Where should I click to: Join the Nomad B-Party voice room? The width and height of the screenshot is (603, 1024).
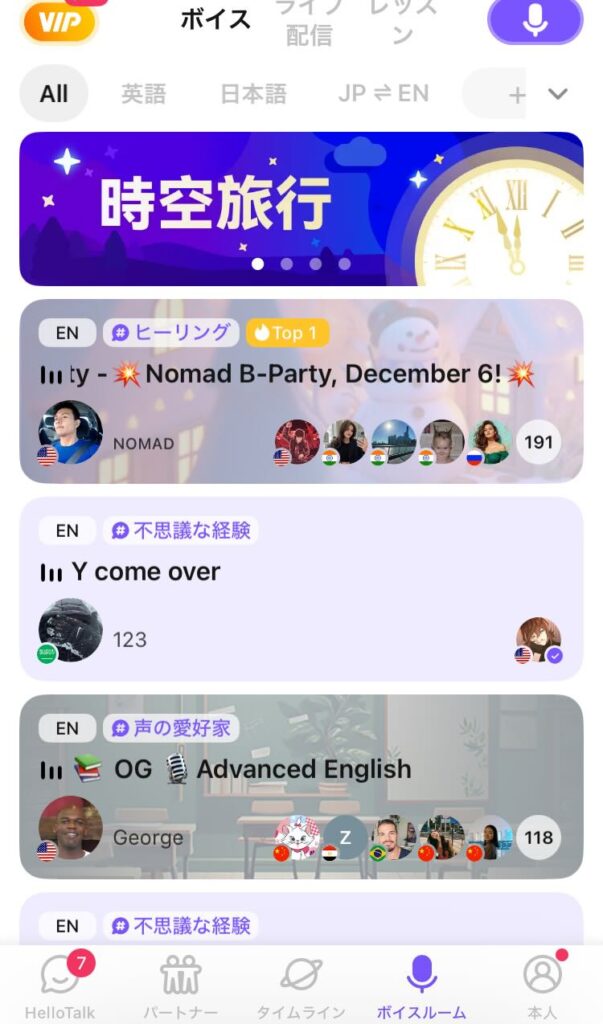click(301, 376)
